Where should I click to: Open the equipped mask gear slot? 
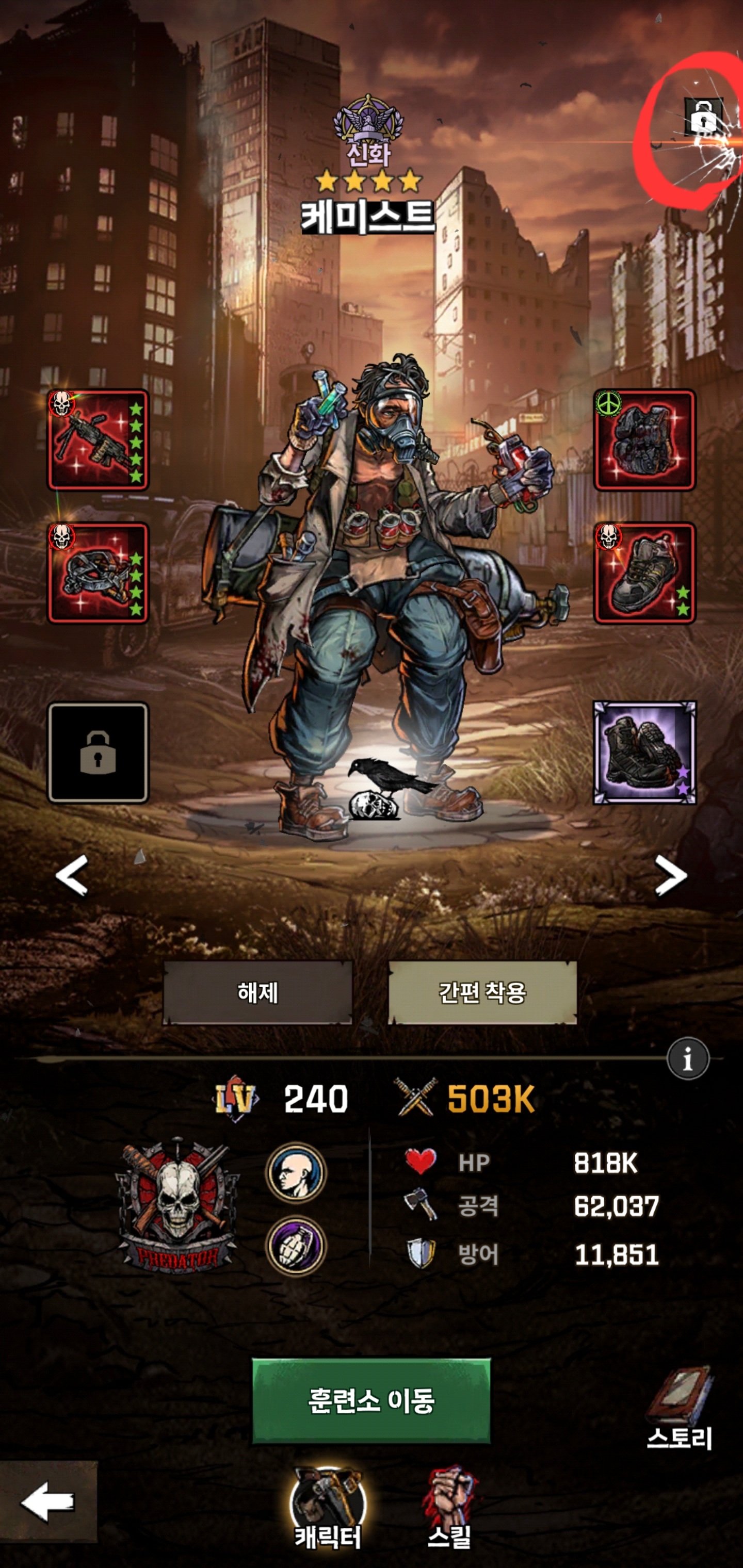[98, 573]
